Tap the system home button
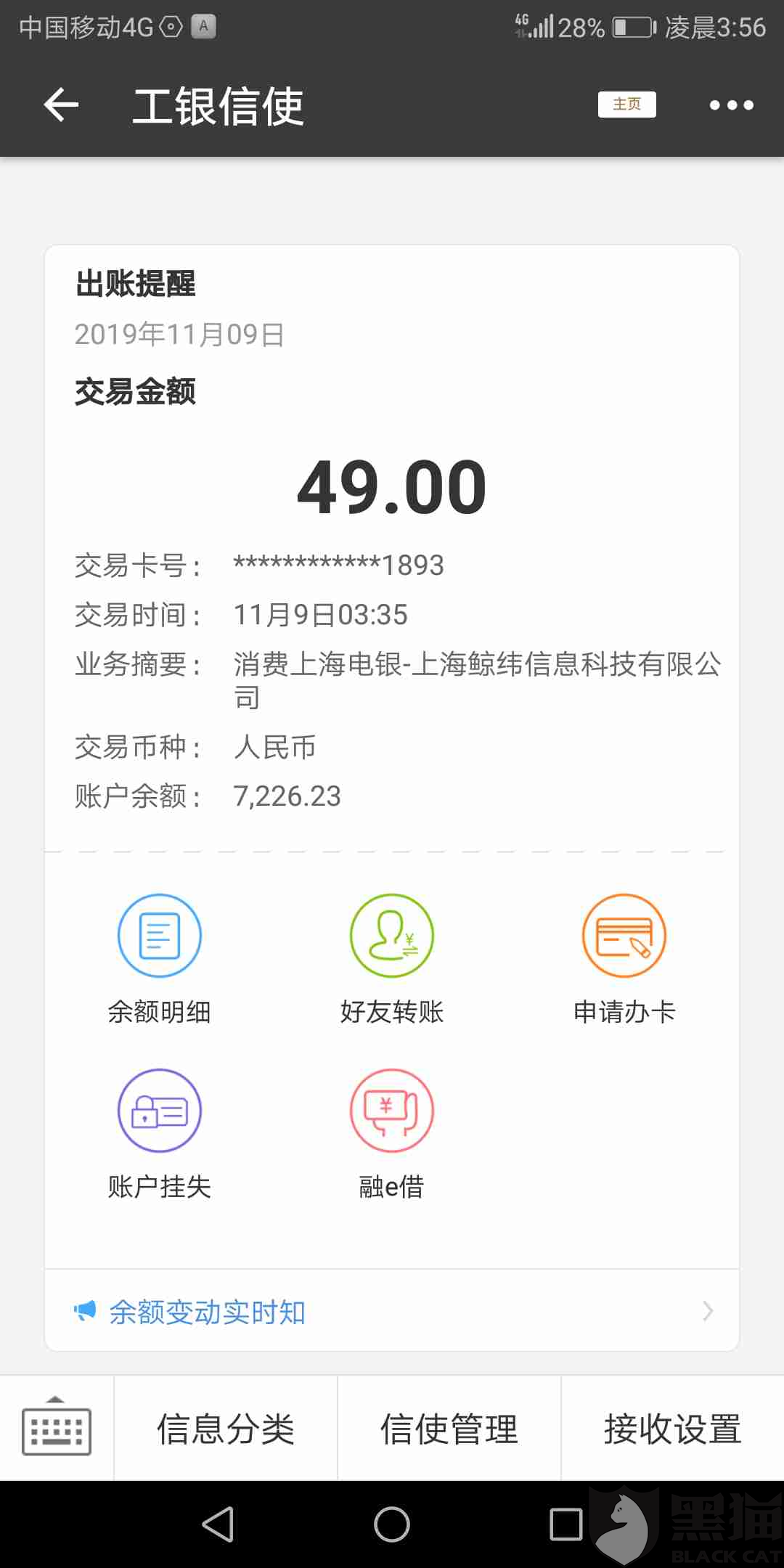 pyautogui.click(x=392, y=1524)
